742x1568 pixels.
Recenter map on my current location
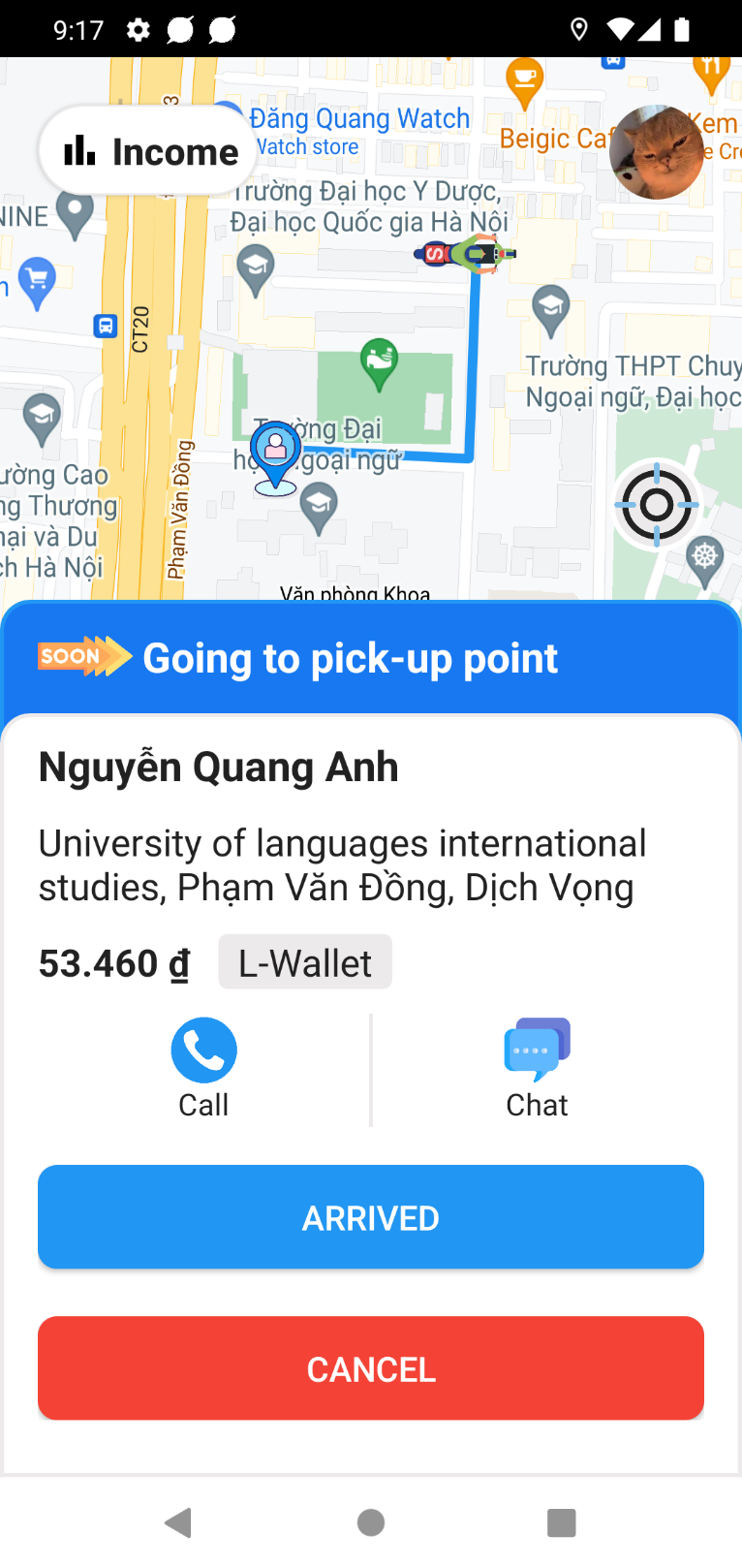pos(657,504)
